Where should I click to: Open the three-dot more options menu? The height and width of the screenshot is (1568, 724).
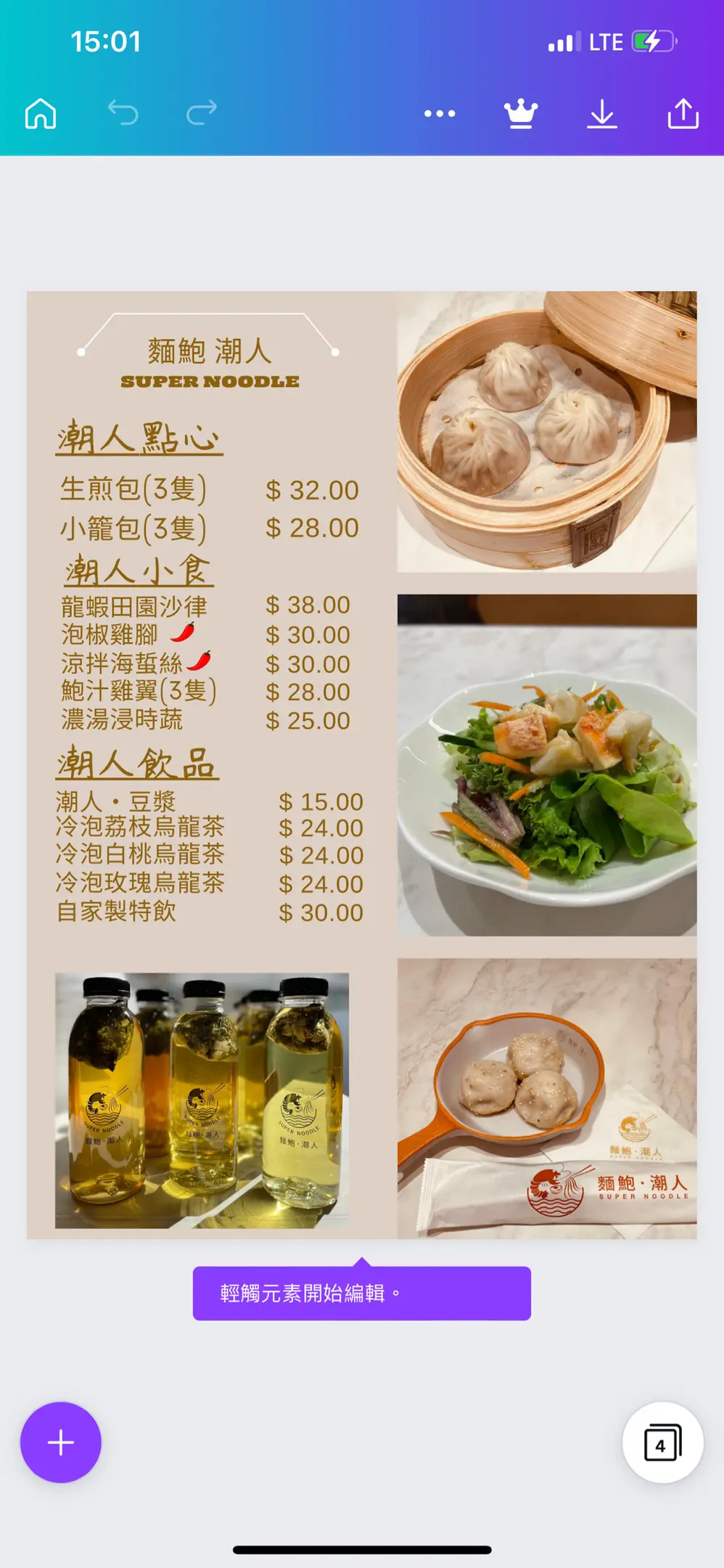[440, 113]
